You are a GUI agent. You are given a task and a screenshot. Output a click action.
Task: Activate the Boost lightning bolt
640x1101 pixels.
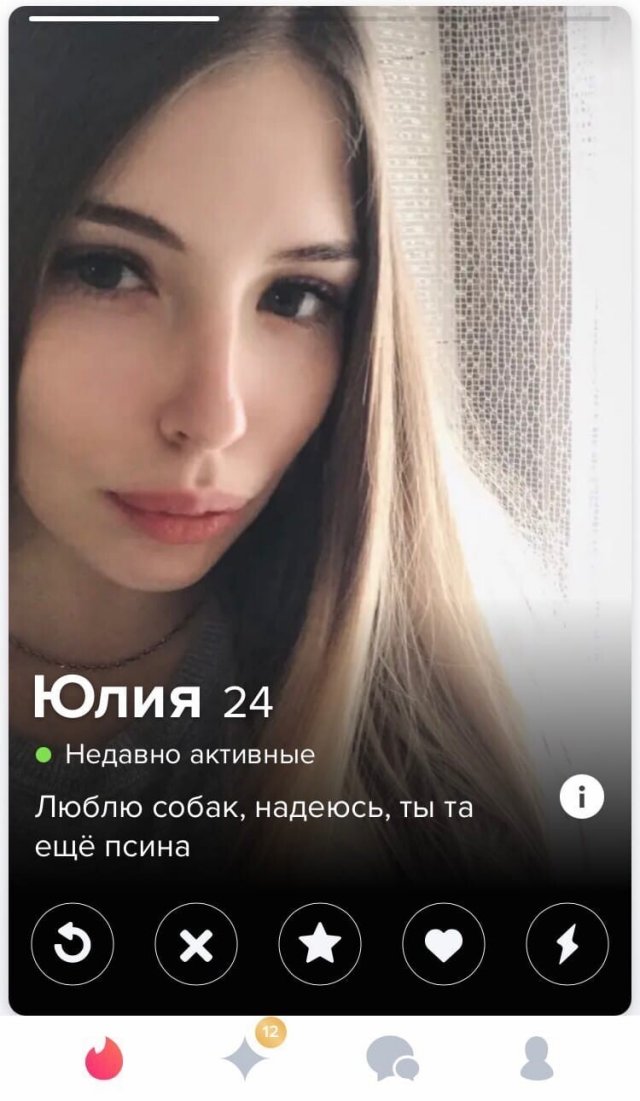(567, 944)
